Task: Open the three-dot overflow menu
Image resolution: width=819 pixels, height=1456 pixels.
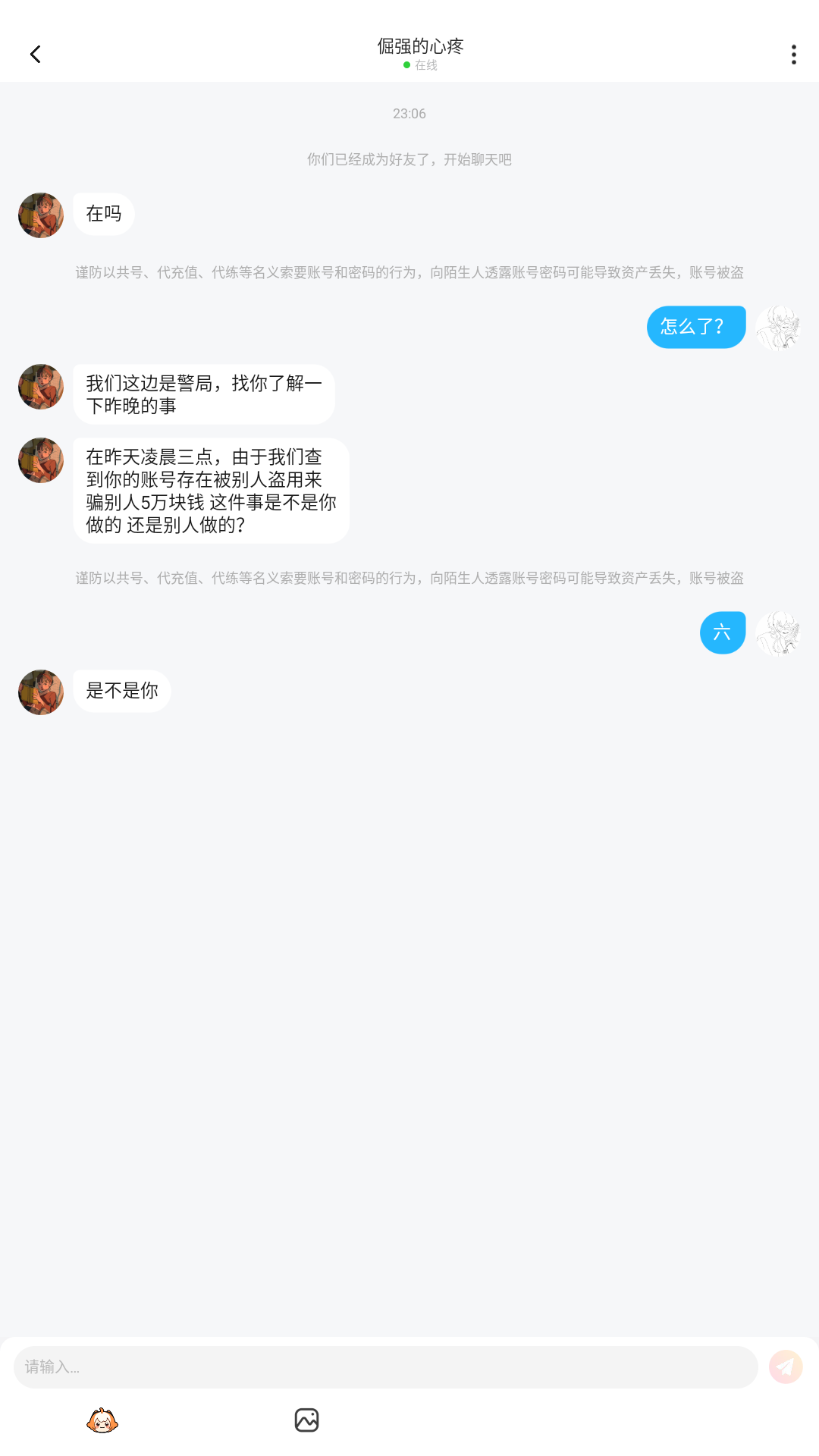Action: (x=793, y=54)
